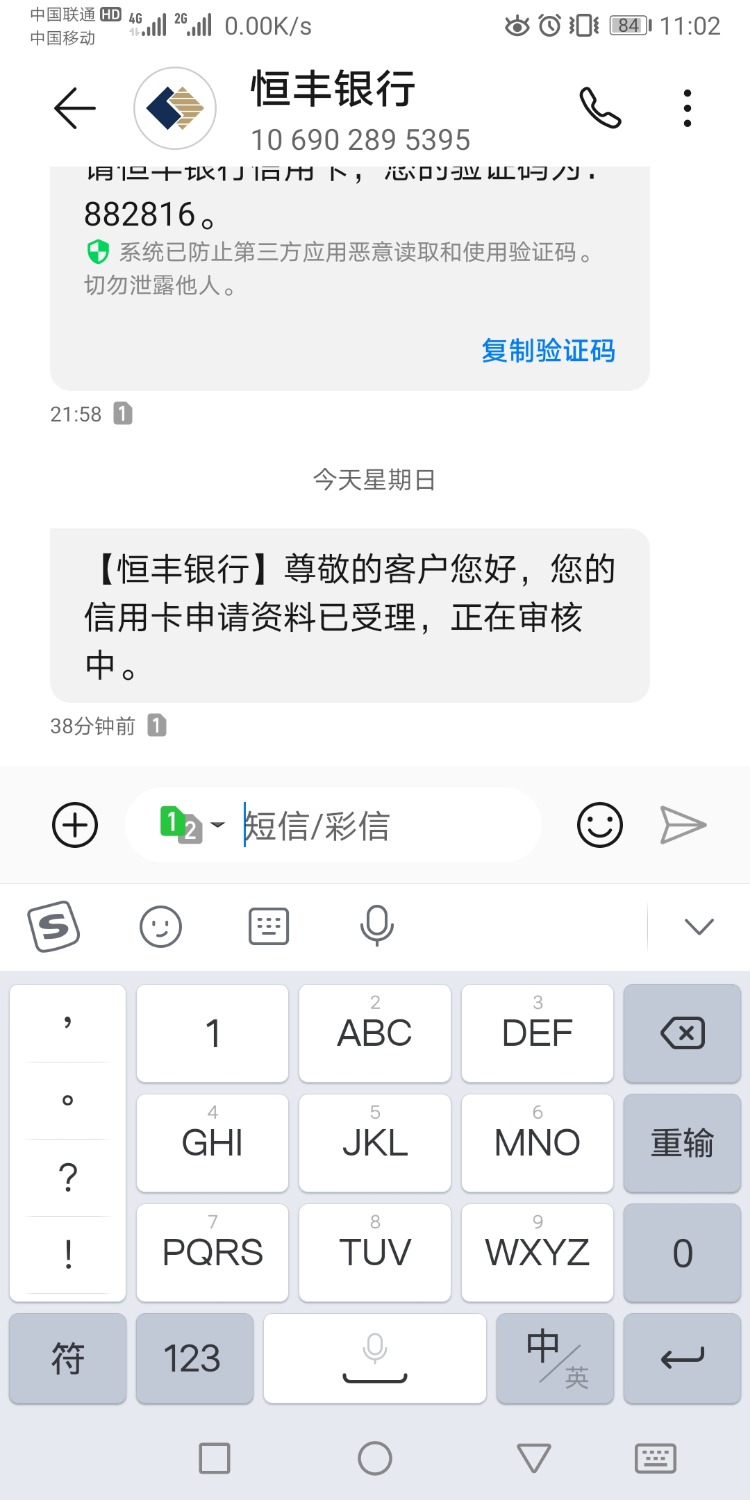Open the 符 symbols keyboard

pyautogui.click(x=67, y=1358)
